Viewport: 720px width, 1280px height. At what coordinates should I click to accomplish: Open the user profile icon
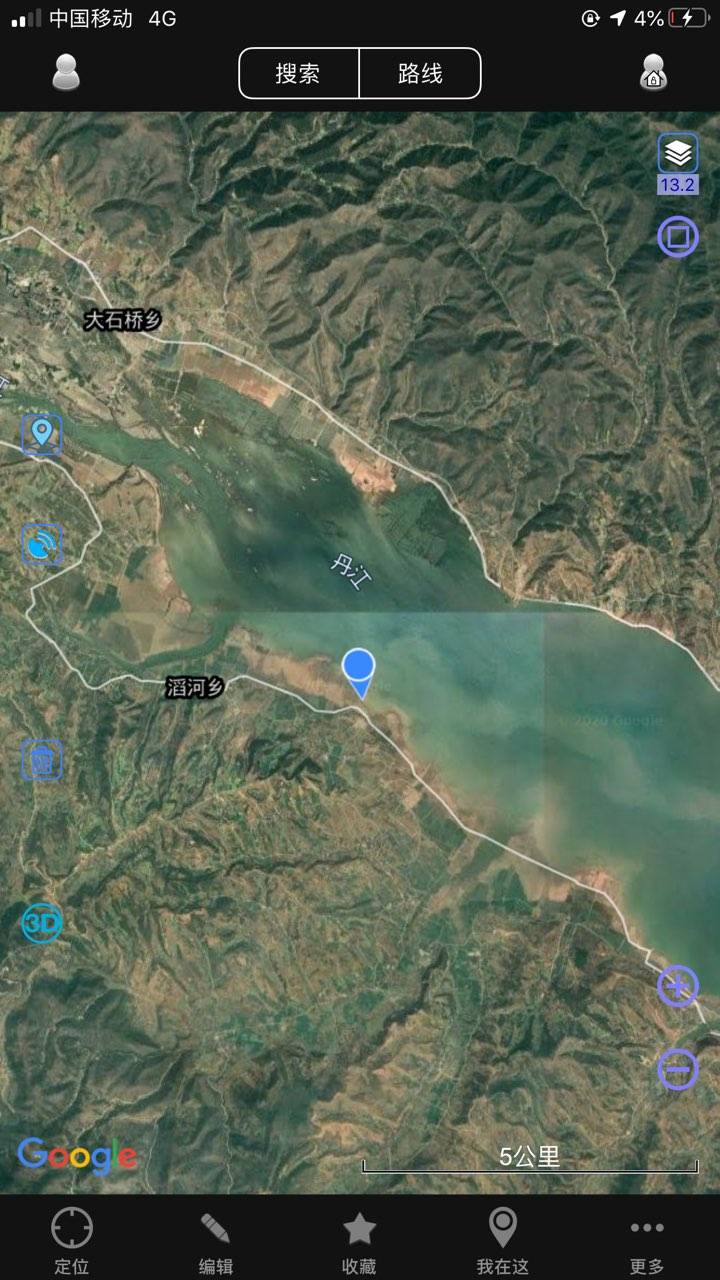pos(66,73)
